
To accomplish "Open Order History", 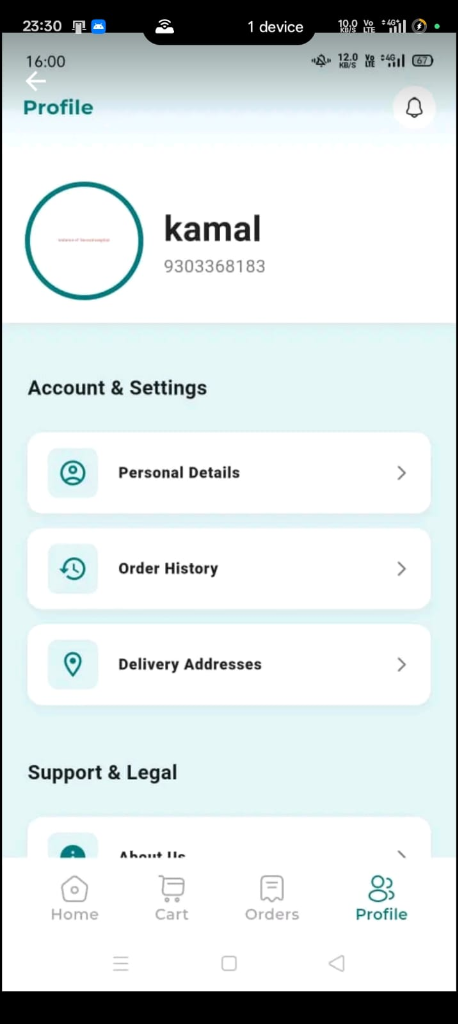I will 229,569.
